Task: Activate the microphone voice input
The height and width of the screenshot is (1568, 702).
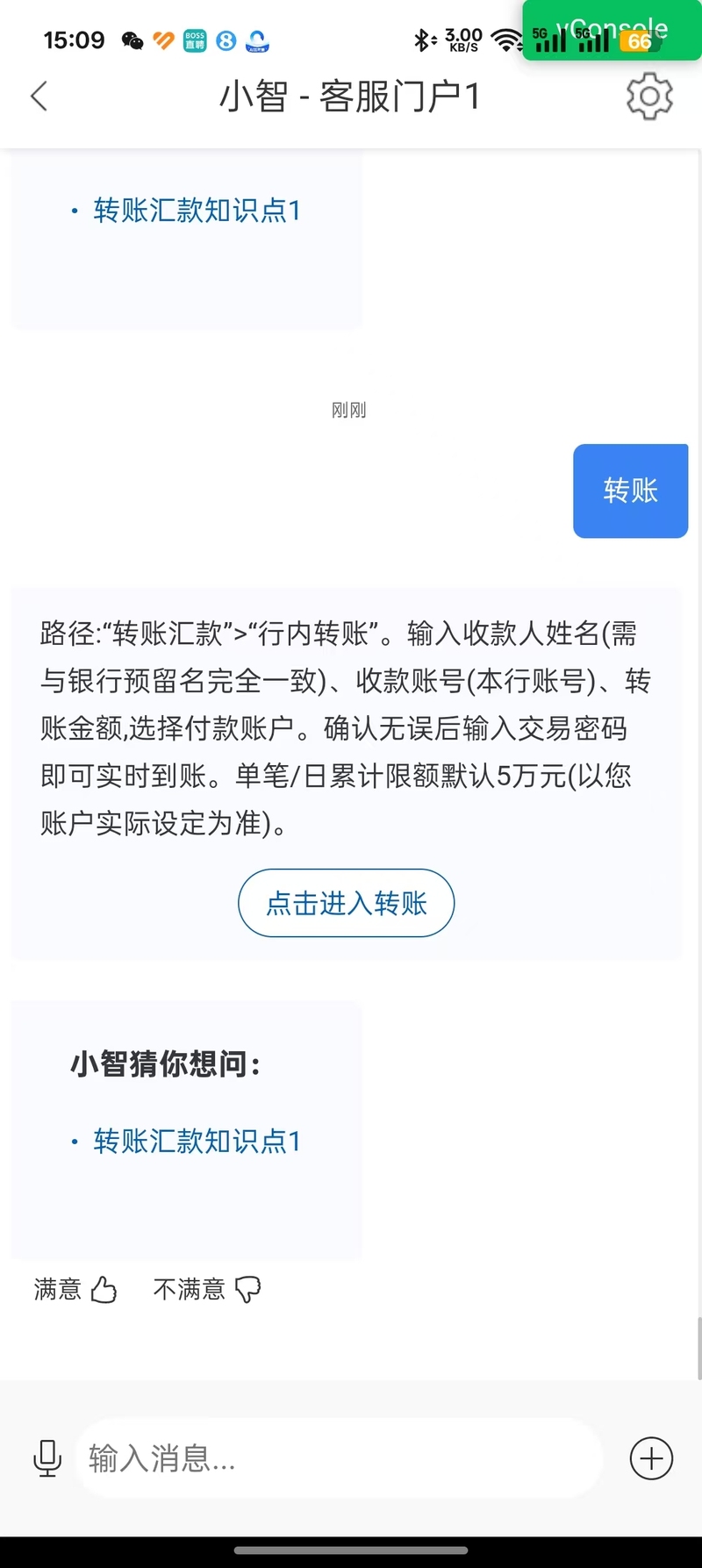Action: 47,1458
